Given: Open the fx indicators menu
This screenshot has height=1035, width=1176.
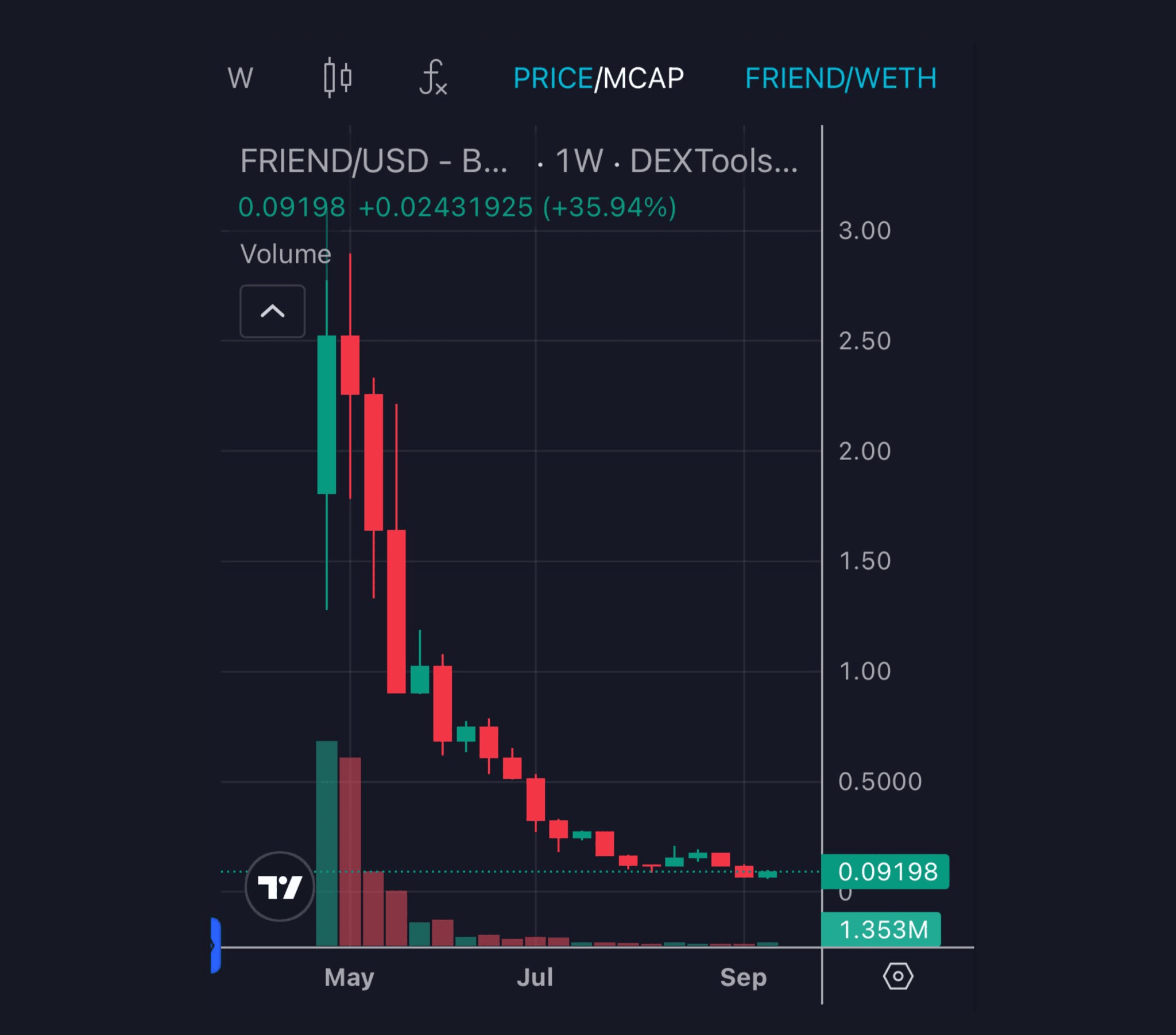Looking at the screenshot, I should [433, 78].
